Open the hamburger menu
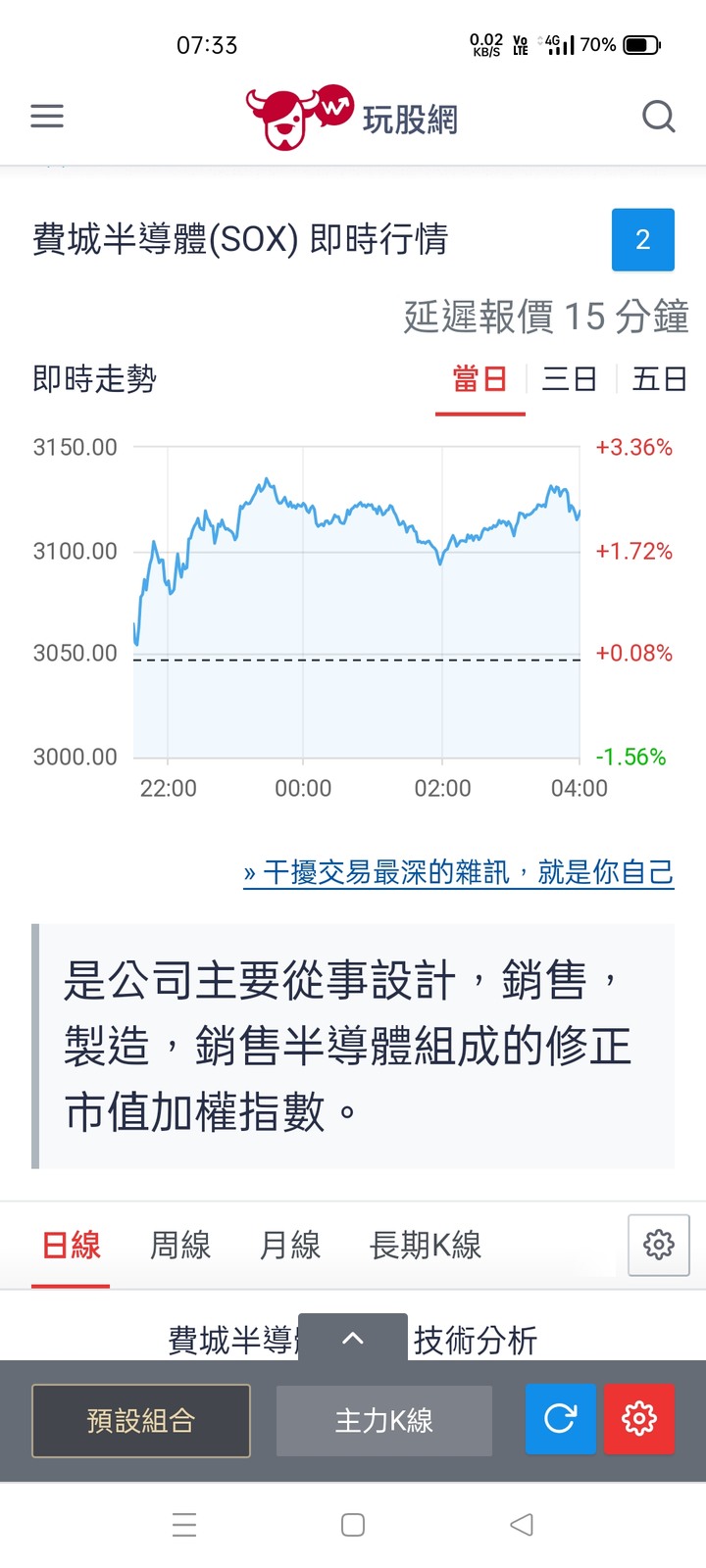 point(47,117)
